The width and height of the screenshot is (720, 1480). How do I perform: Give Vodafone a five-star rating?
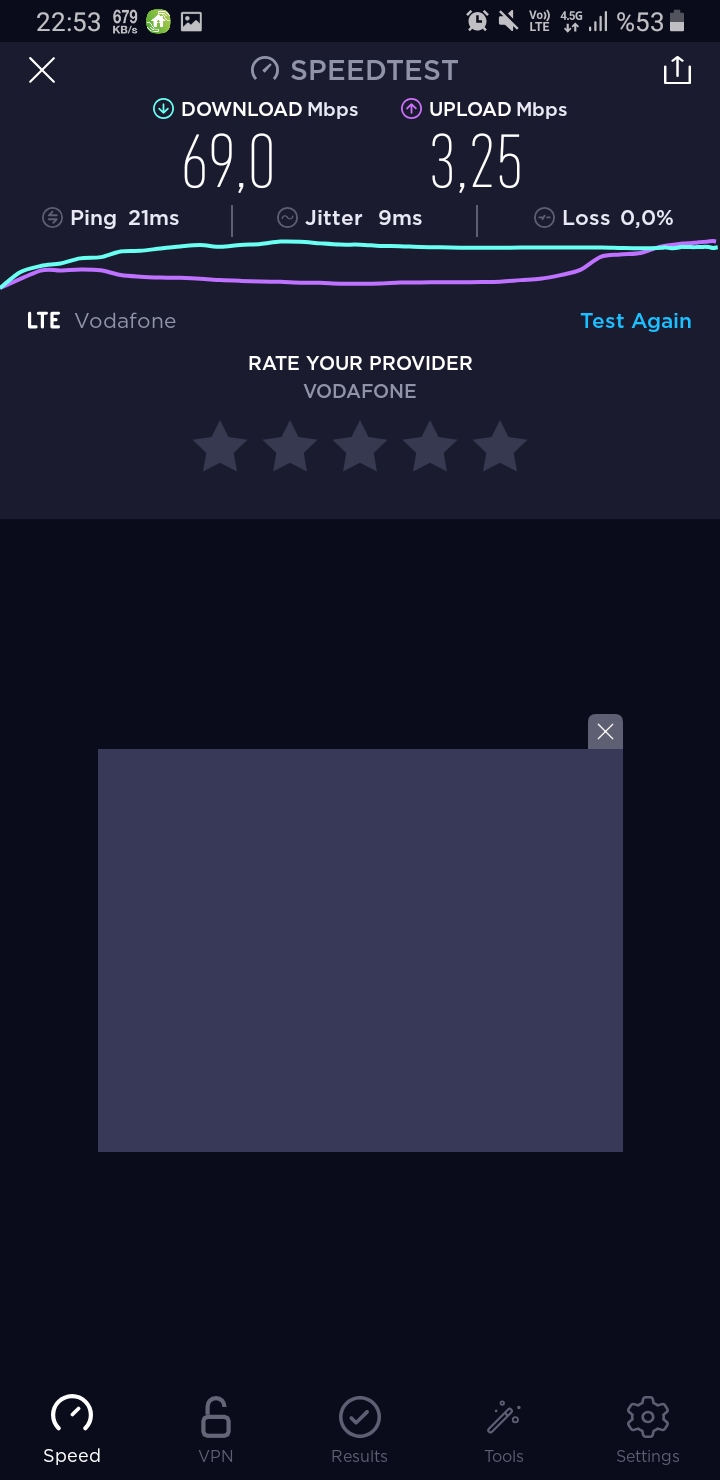tap(499, 446)
